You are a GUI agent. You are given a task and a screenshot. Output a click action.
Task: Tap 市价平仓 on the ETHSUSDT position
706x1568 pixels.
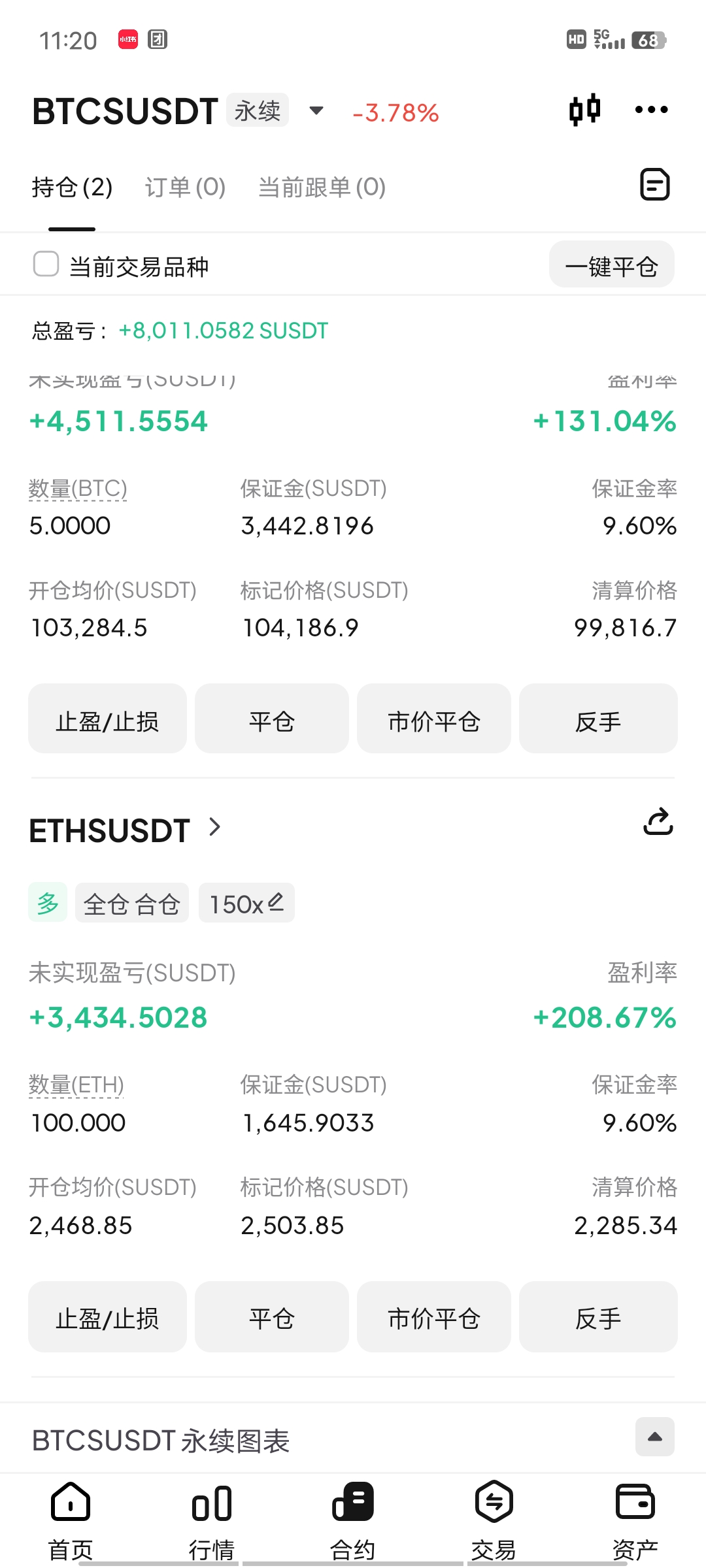(433, 1317)
